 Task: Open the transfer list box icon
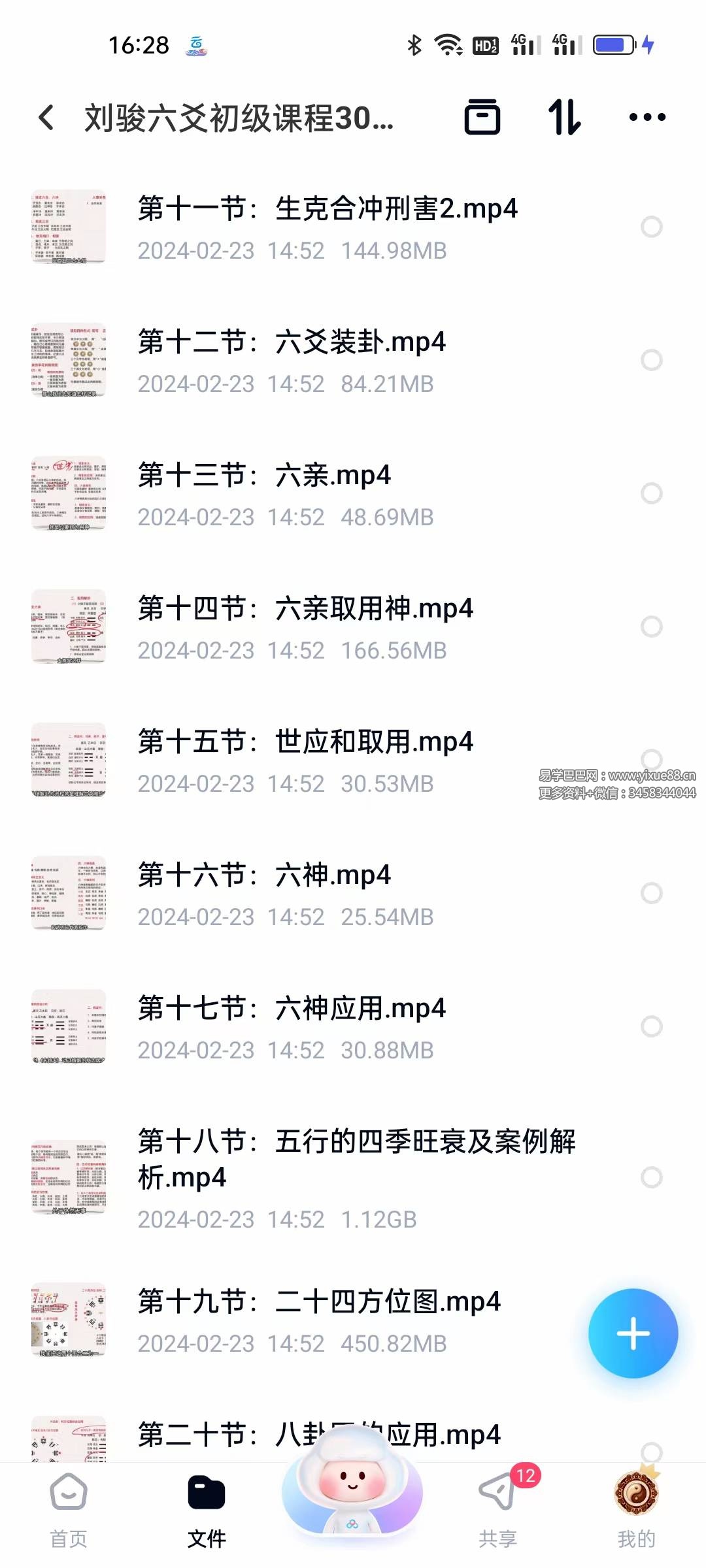pyautogui.click(x=482, y=118)
